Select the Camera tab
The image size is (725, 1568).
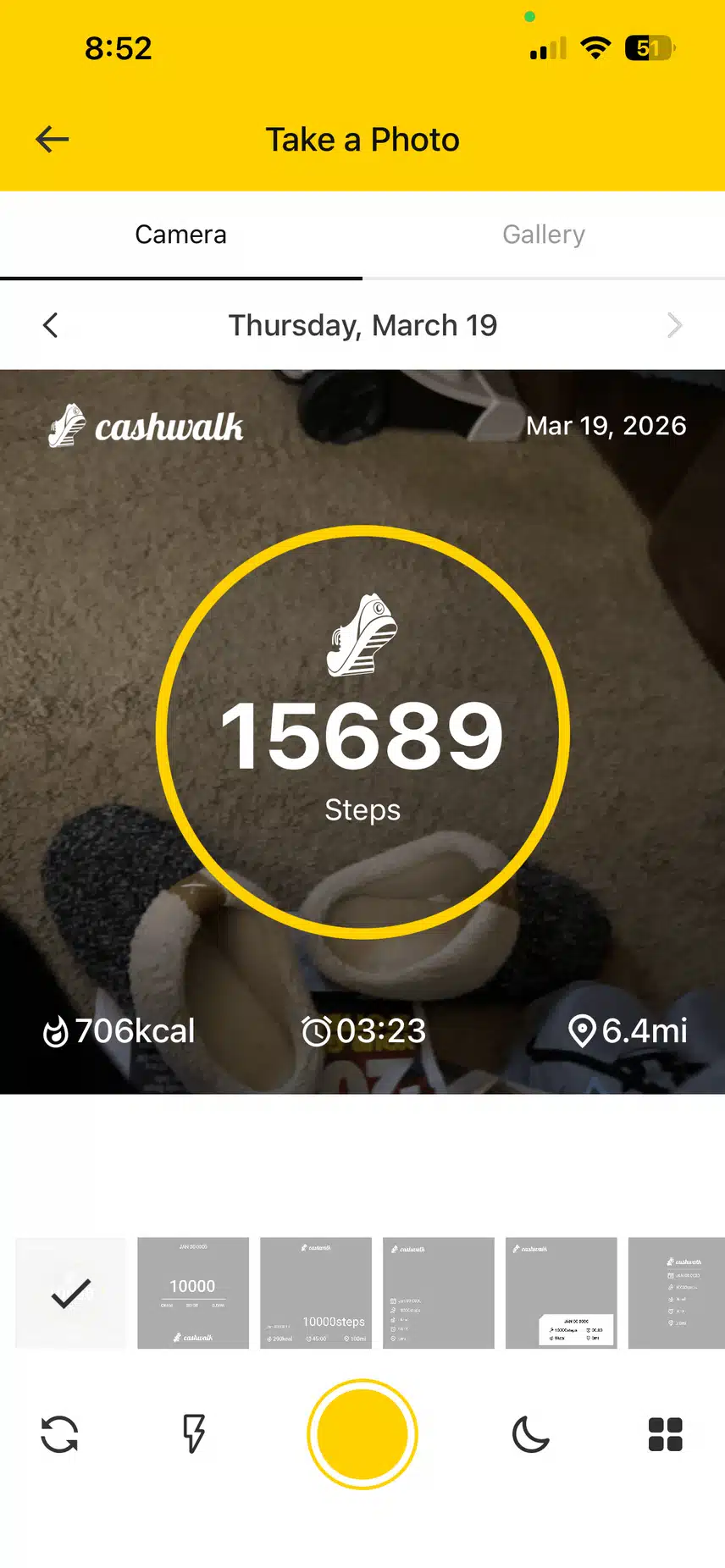pyautogui.click(x=180, y=235)
